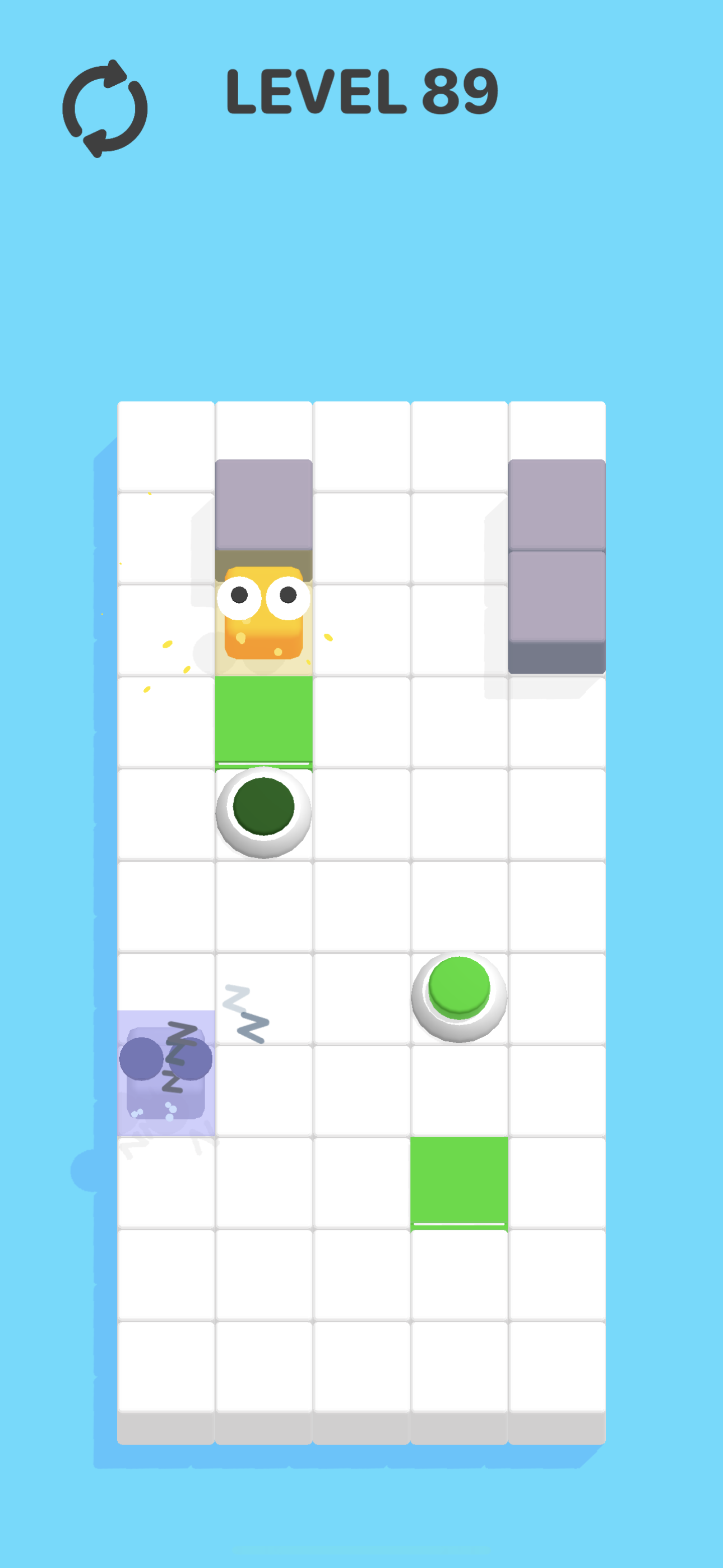Restart the level with the reload icon
This screenshot has width=723, height=1568.
105,108
